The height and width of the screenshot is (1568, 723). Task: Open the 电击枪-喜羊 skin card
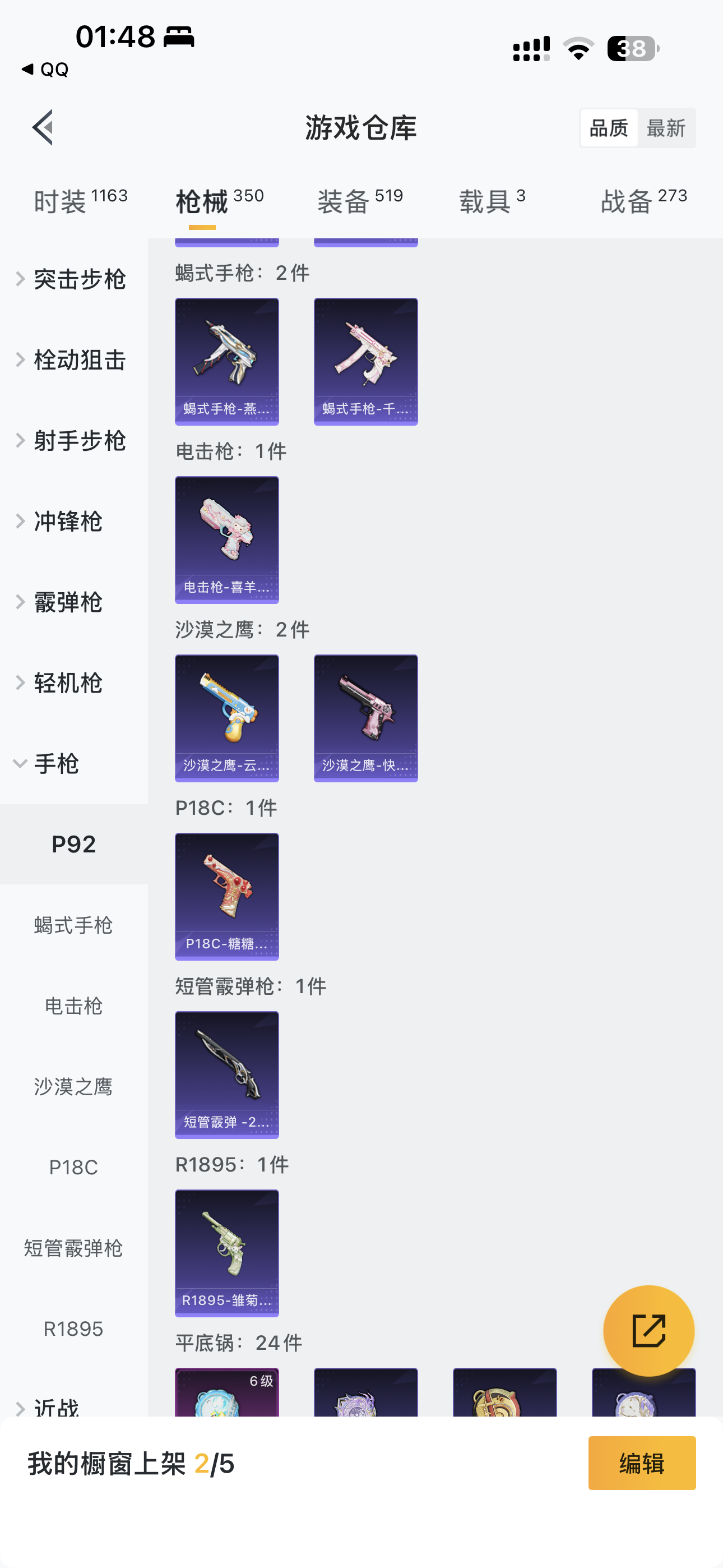coord(227,539)
